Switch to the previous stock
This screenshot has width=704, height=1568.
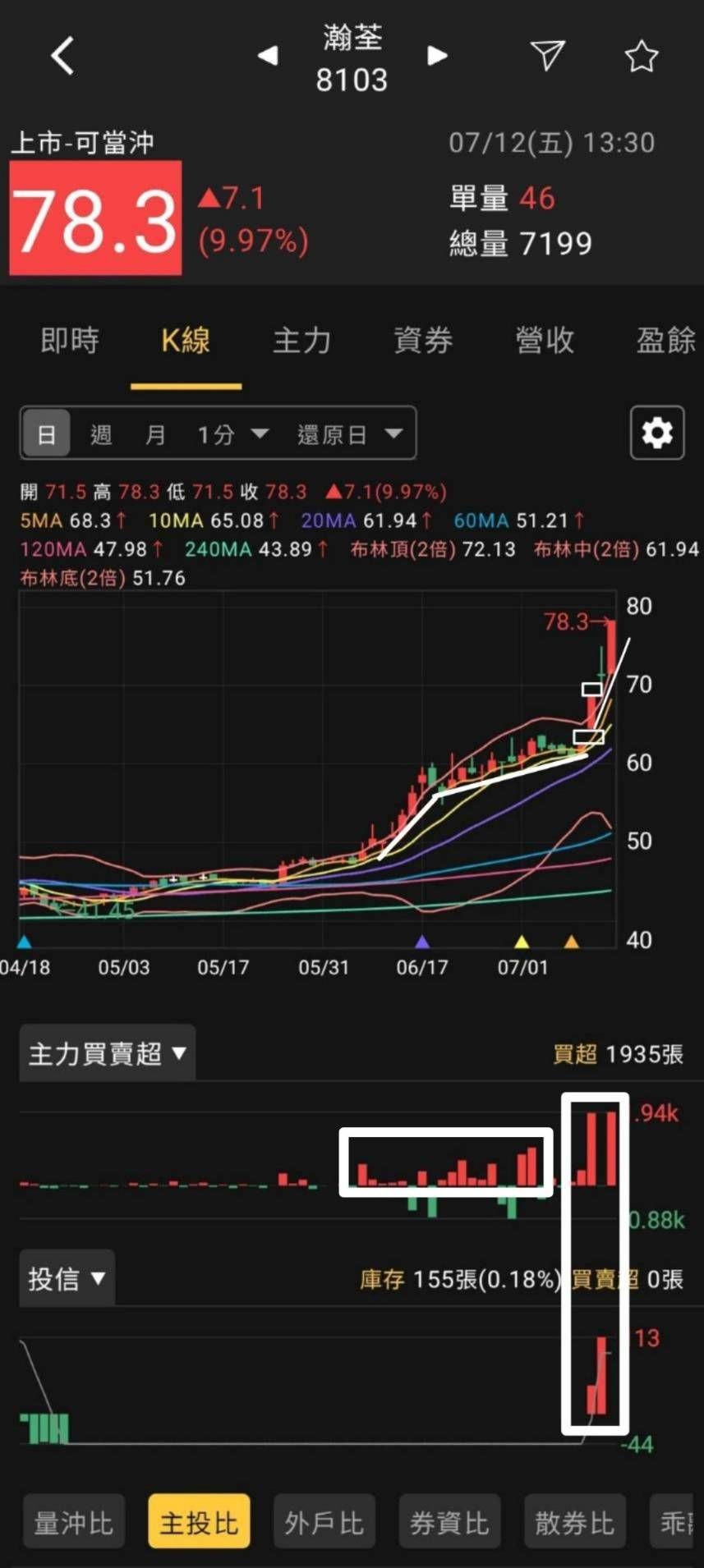[x=268, y=56]
